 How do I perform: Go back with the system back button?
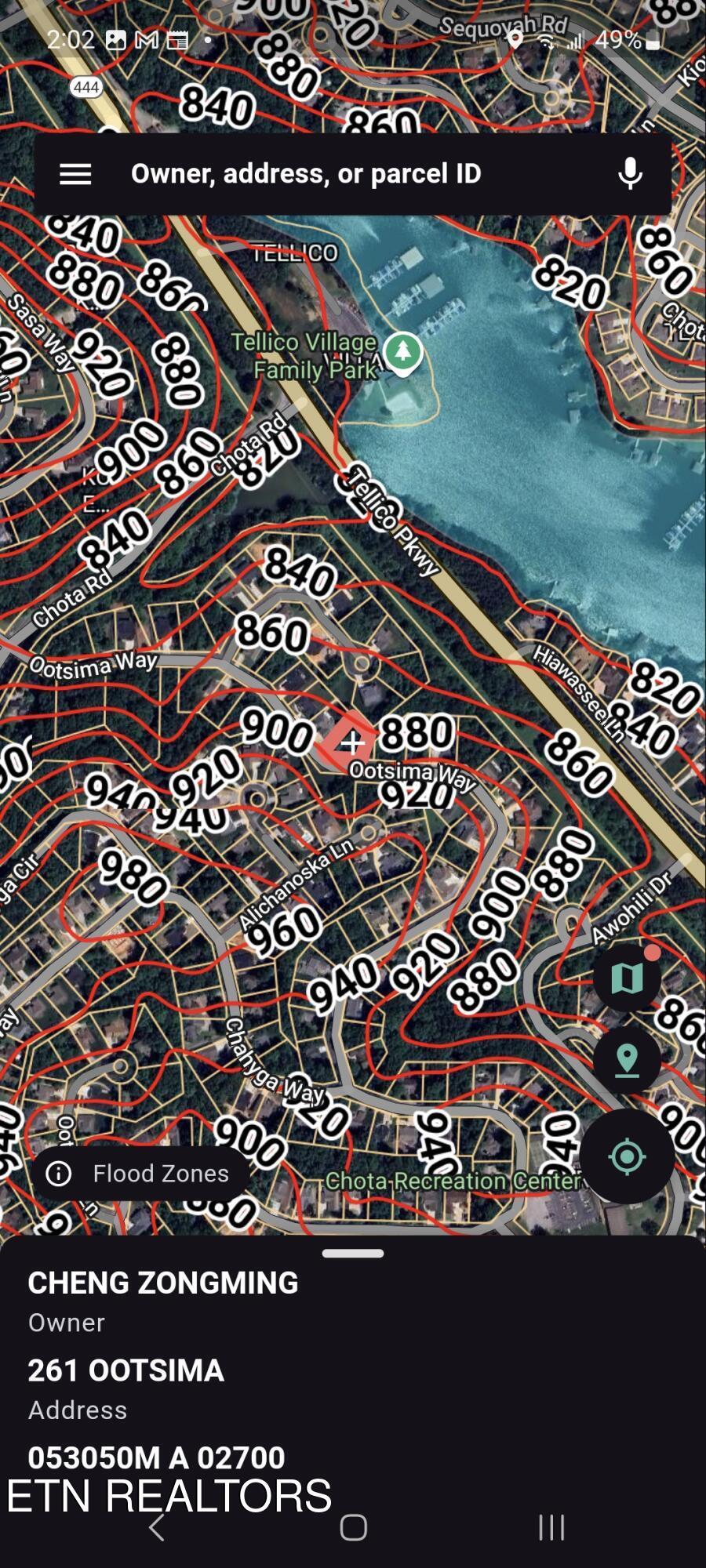tap(157, 1527)
